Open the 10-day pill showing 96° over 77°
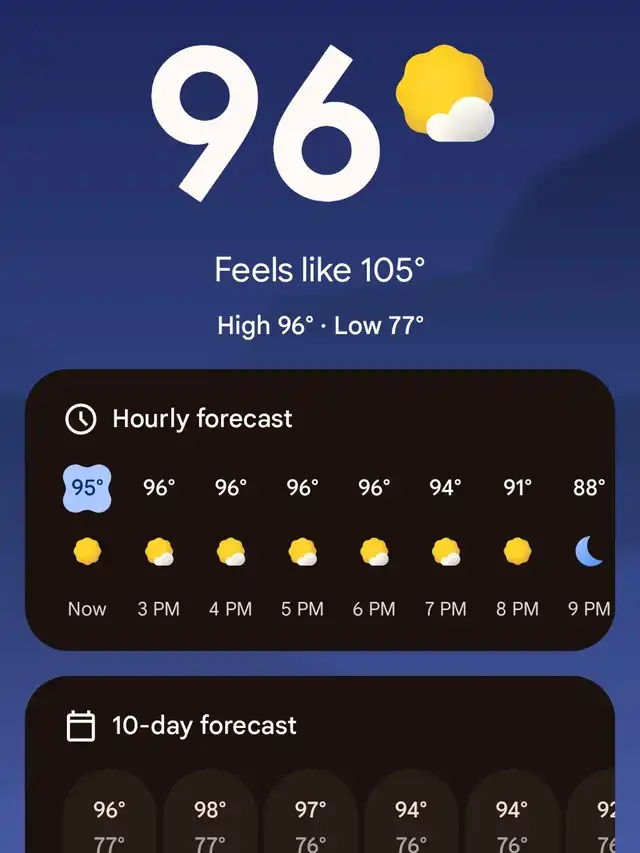640x853 pixels. click(110, 822)
